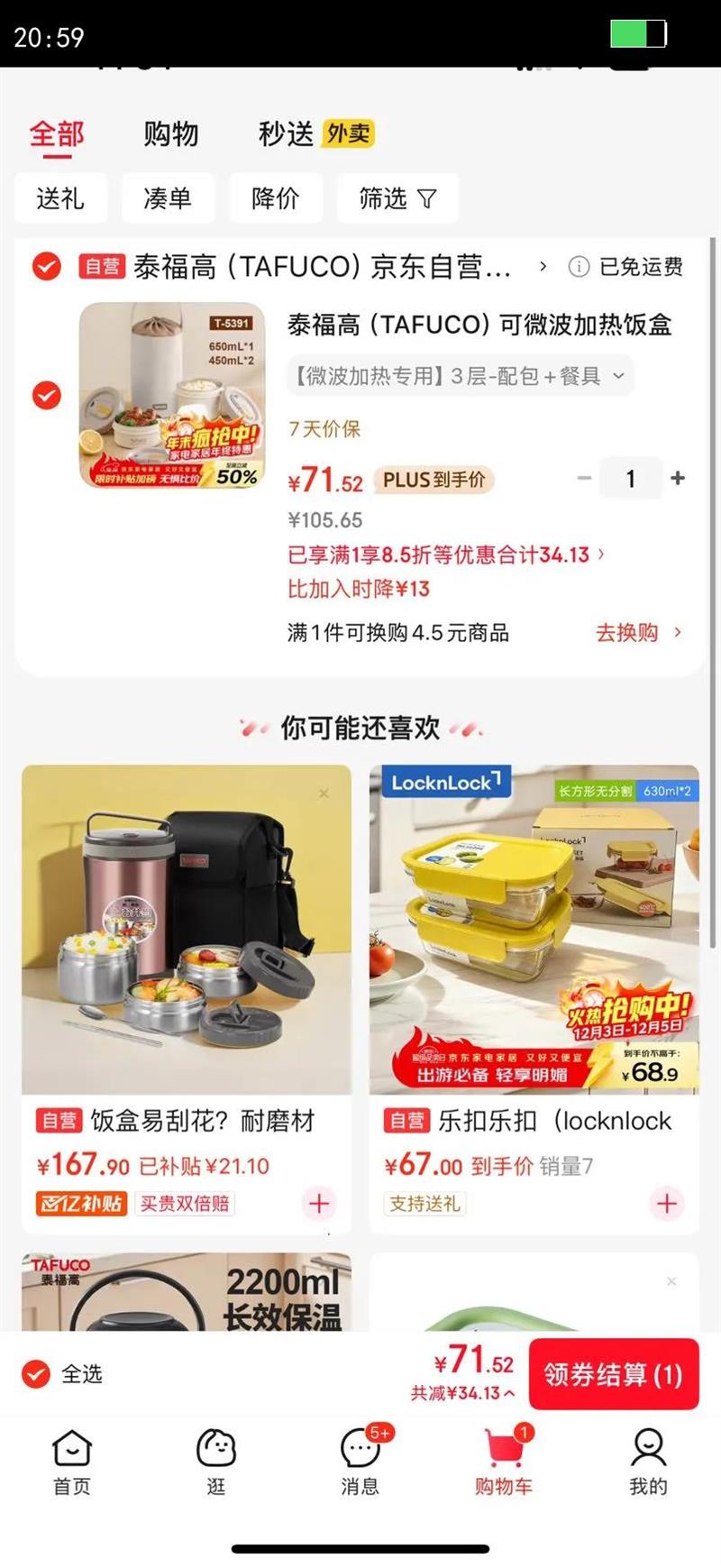The width and height of the screenshot is (721, 1568).
Task: Uncheck the 泰福高 store checkbox
Action: (46, 266)
